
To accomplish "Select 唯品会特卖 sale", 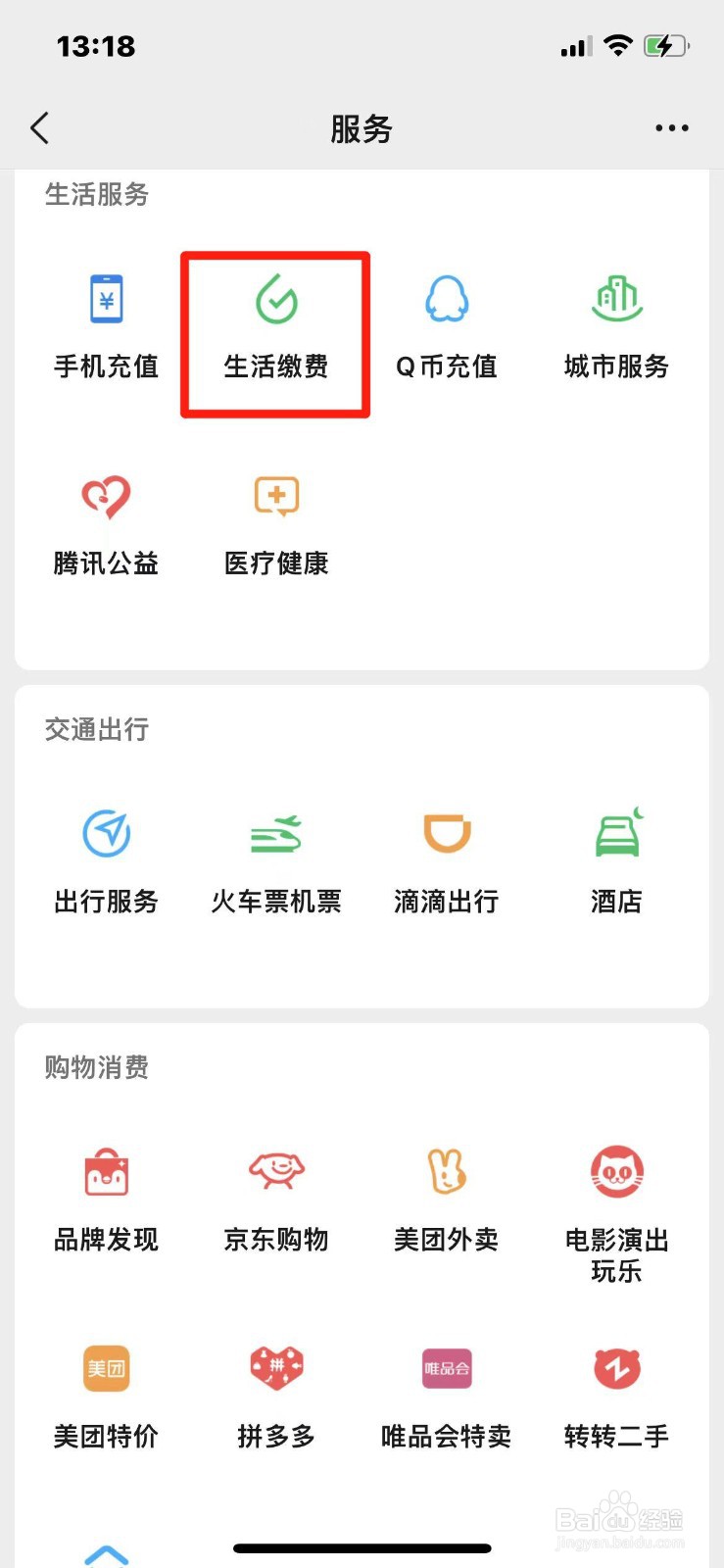I will tap(447, 1396).
